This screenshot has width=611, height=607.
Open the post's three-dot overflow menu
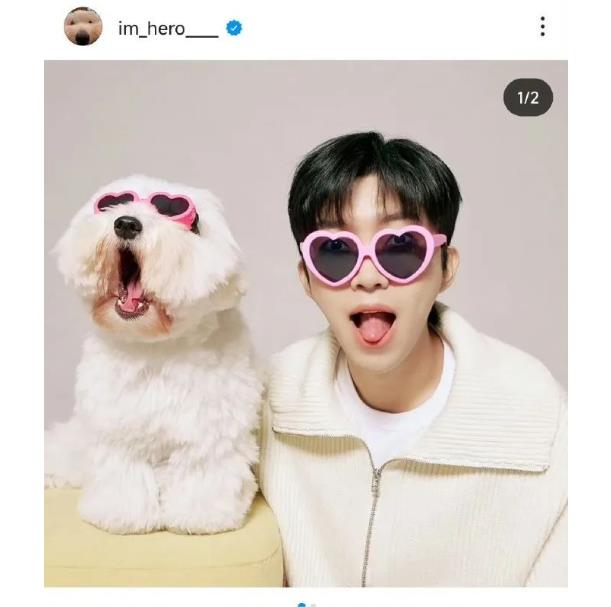pos(542,27)
